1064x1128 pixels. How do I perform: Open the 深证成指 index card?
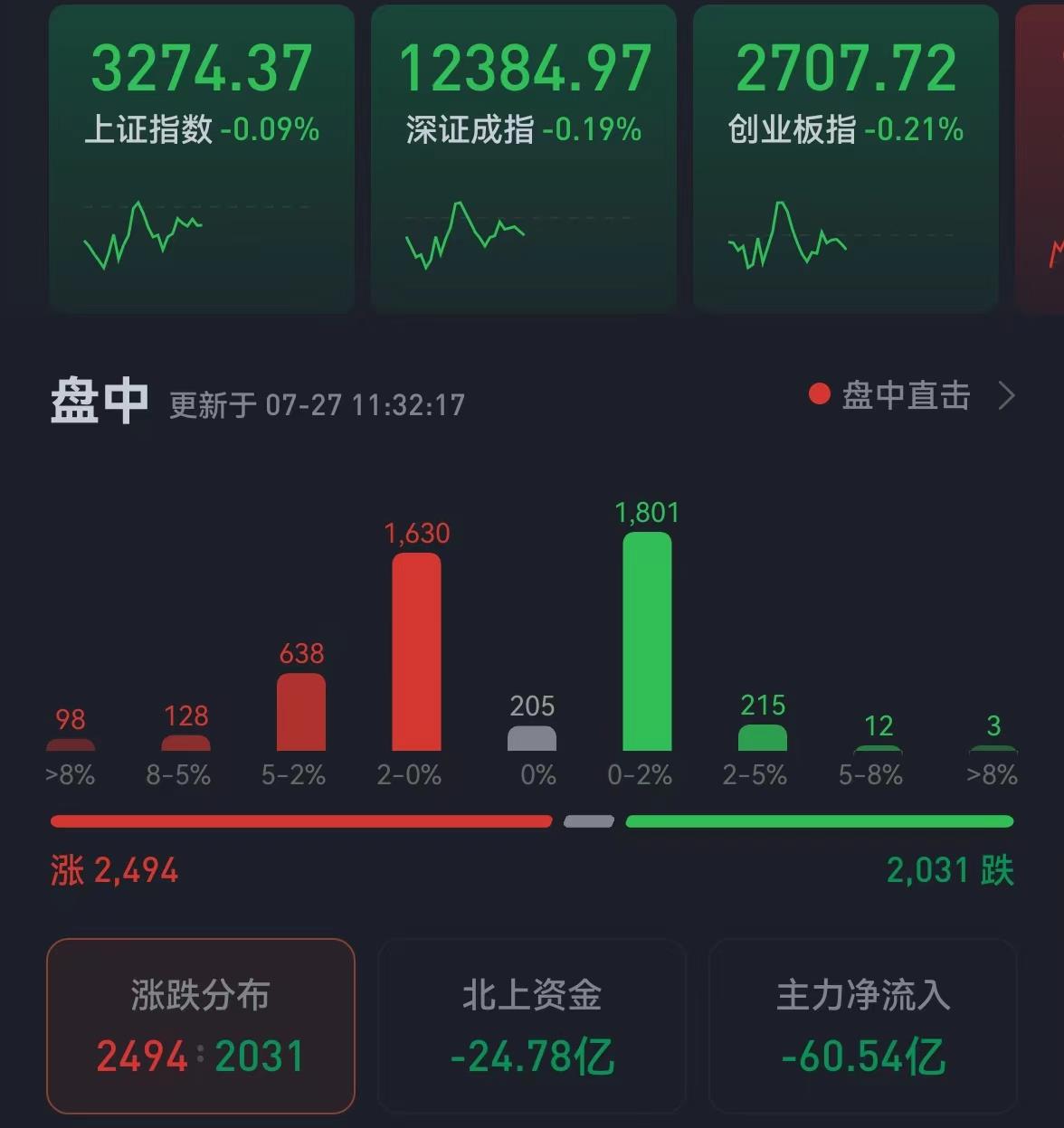(x=524, y=158)
